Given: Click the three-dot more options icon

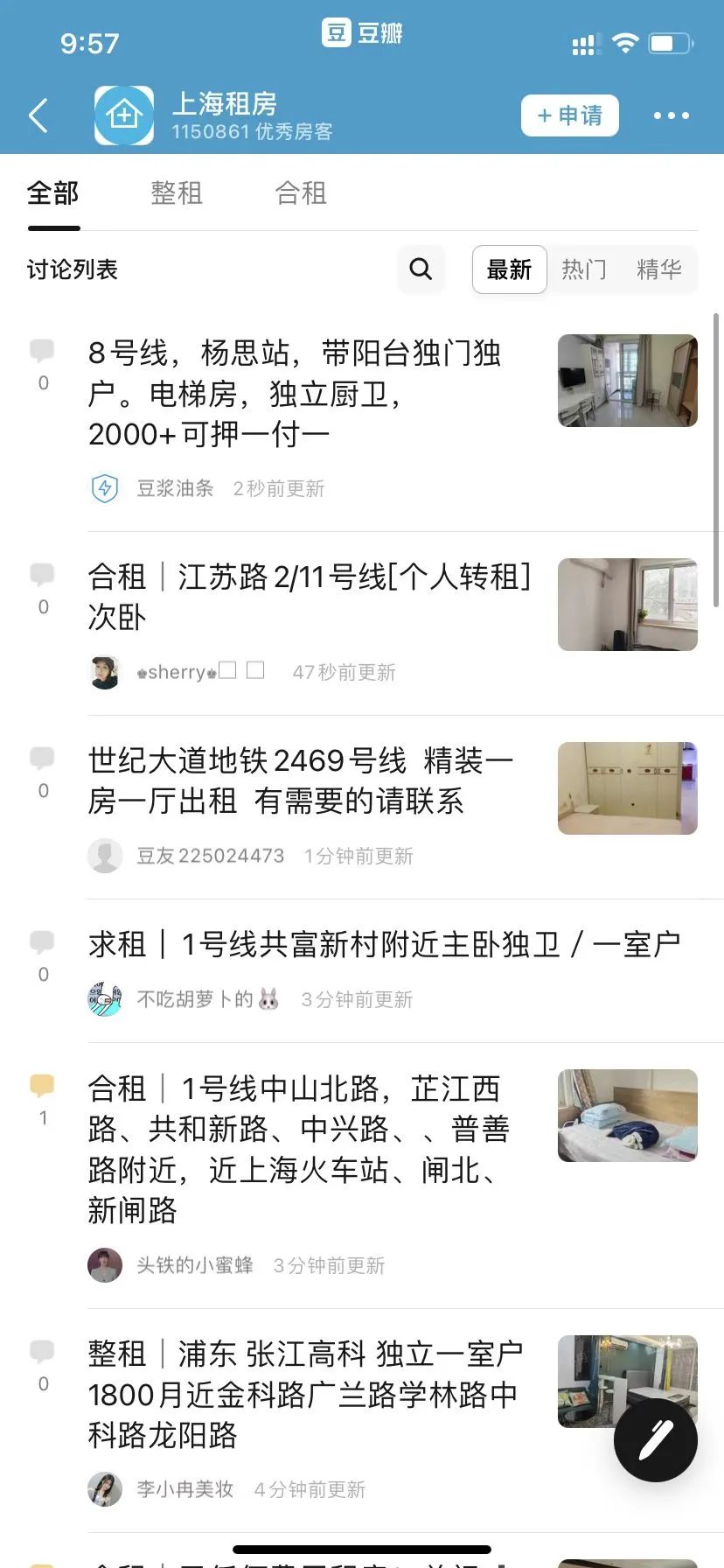Looking at the screenshot, I should click(670, 115).
